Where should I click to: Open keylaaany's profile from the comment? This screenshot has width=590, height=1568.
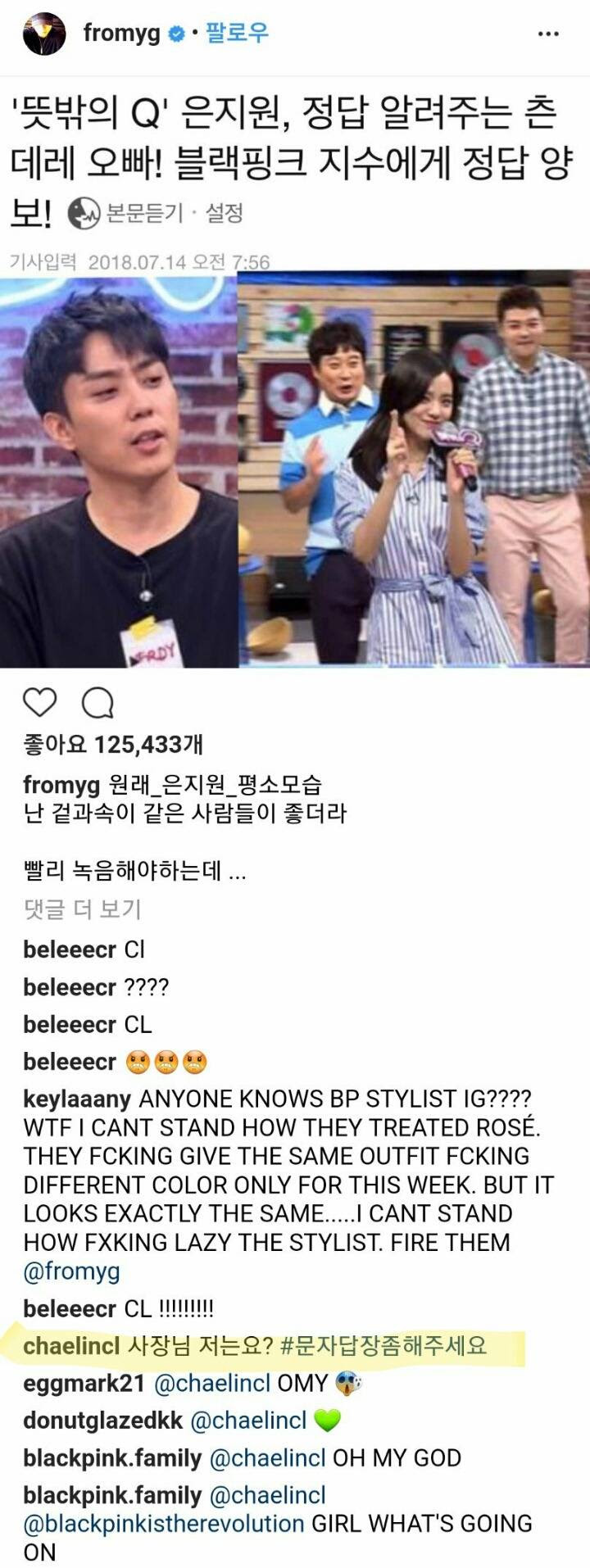[77, 1099]
